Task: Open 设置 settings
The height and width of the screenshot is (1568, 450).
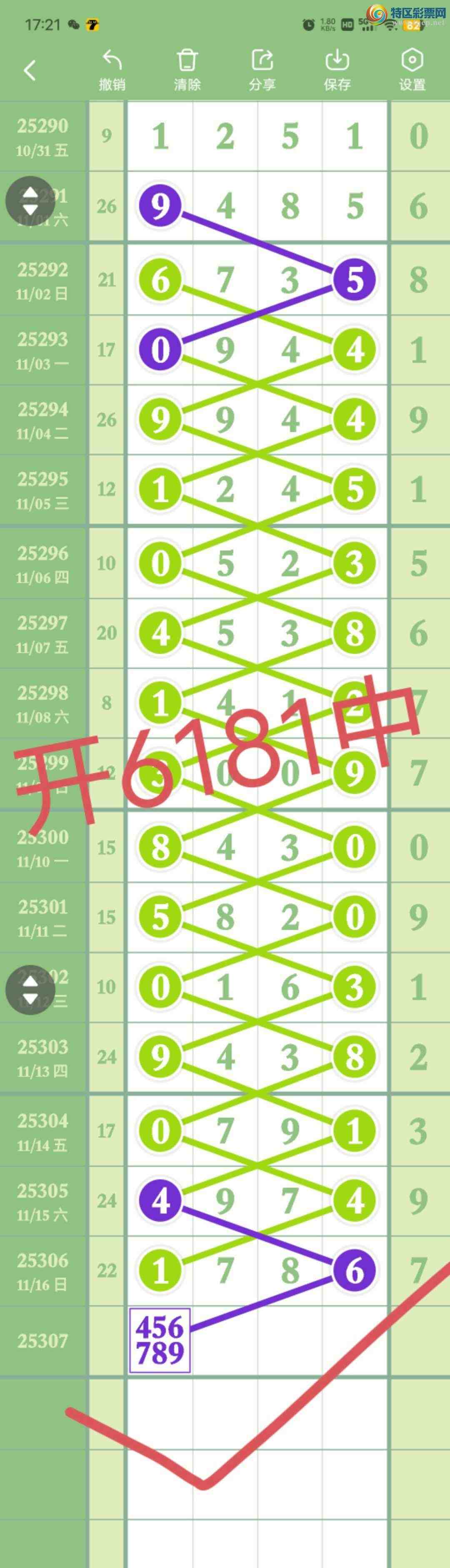Action: coord(412,70)
